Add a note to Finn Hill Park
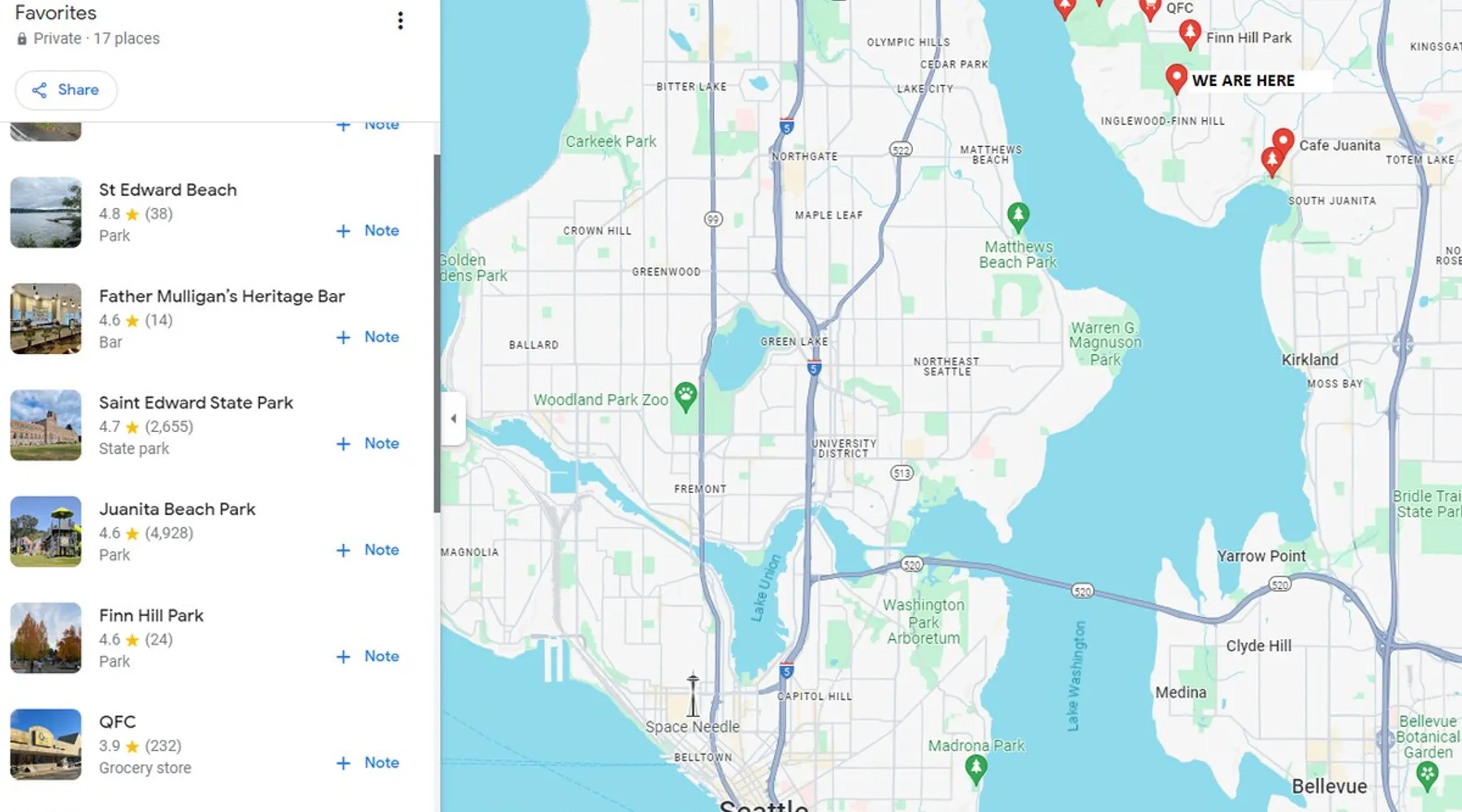 point(368,656)
